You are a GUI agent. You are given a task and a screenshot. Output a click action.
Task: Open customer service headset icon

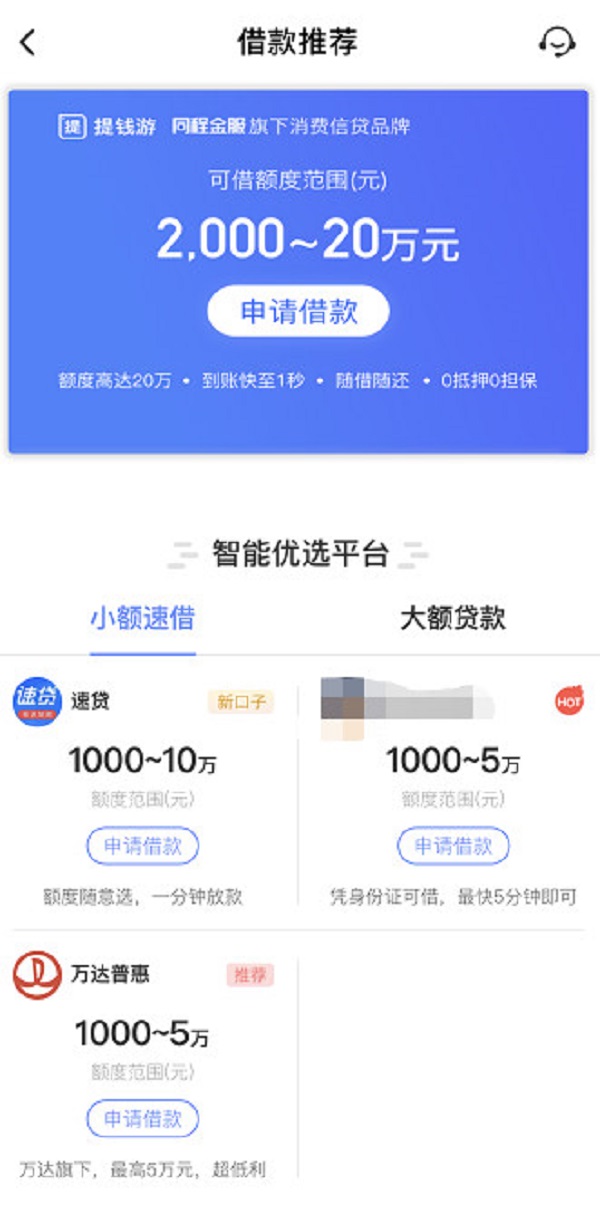pyautogui.click(x=556, y=42)
